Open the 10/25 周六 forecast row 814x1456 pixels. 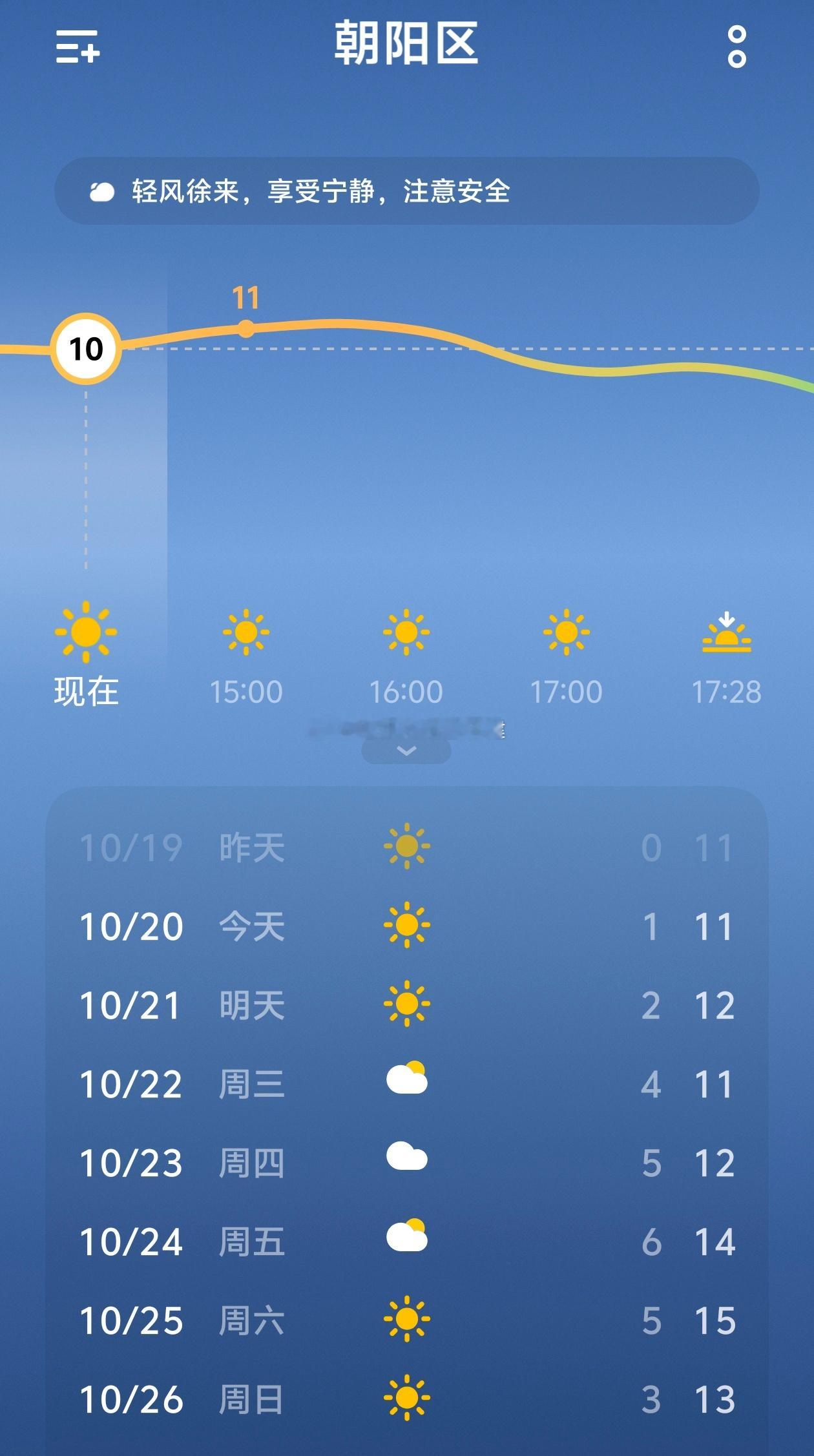[x=407, y=1320]
